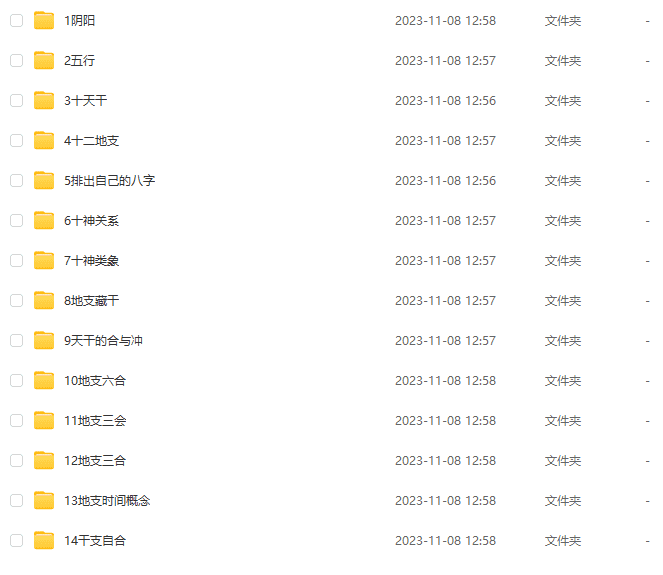Viewport: 663px width, 575px height.
Task: Open the 9天干的合与冲 folder
Action: 103,341
